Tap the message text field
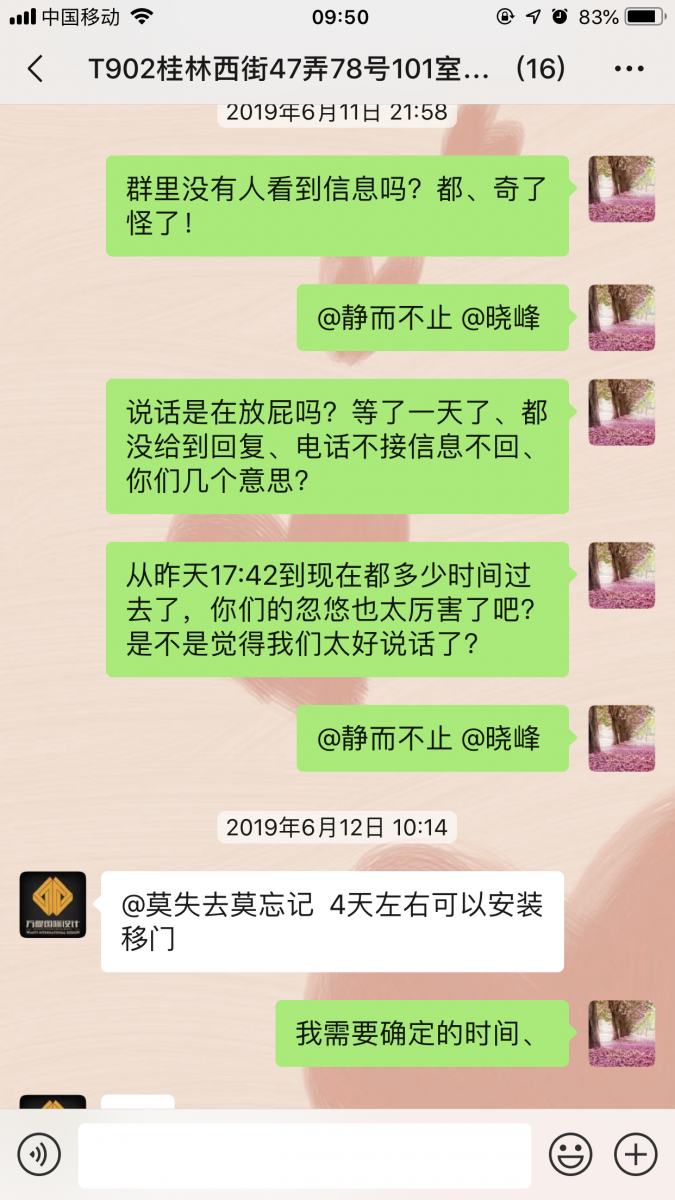675x1200 pixels. click(304, 1155)
